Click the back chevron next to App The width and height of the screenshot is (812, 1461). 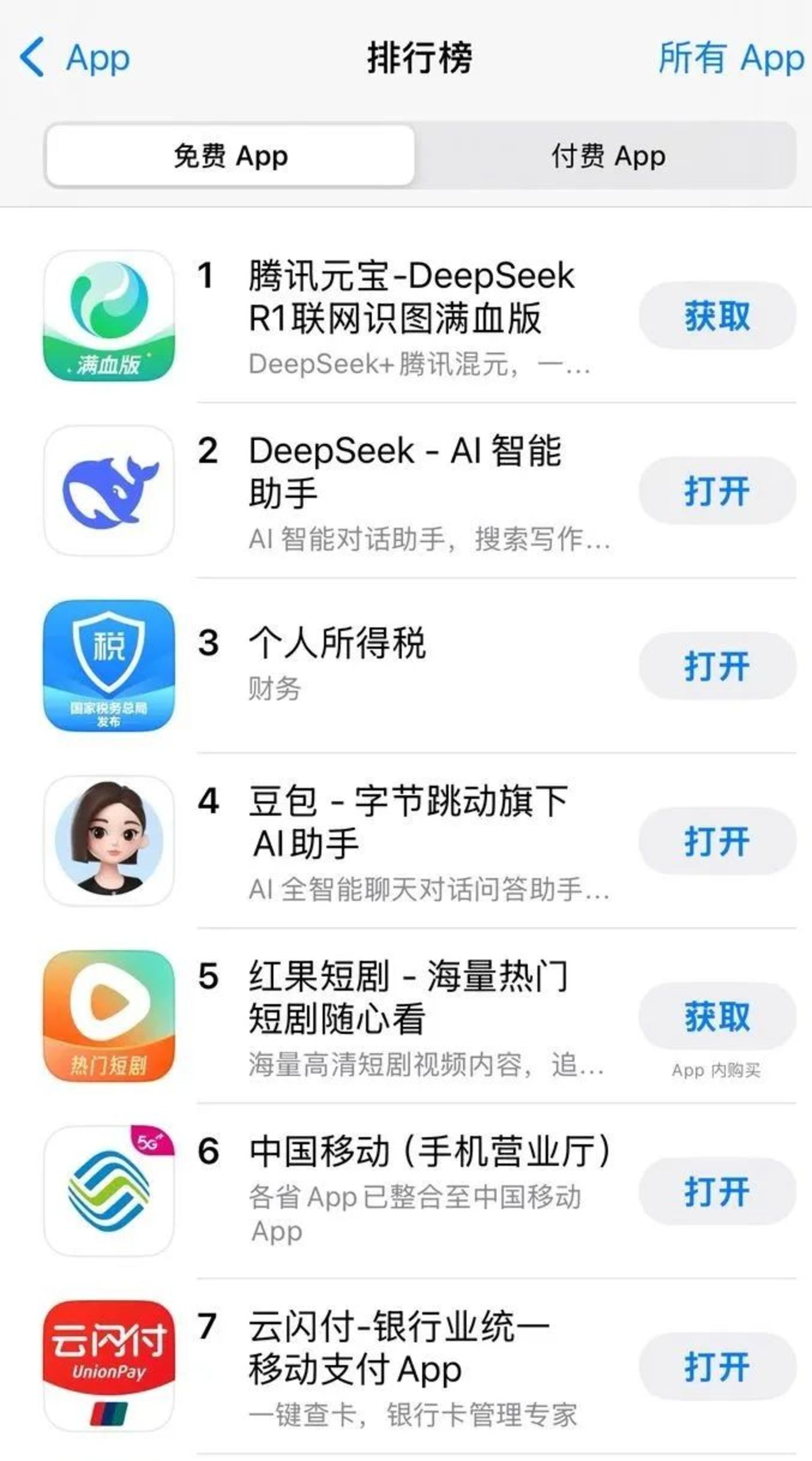coord(36,58)
